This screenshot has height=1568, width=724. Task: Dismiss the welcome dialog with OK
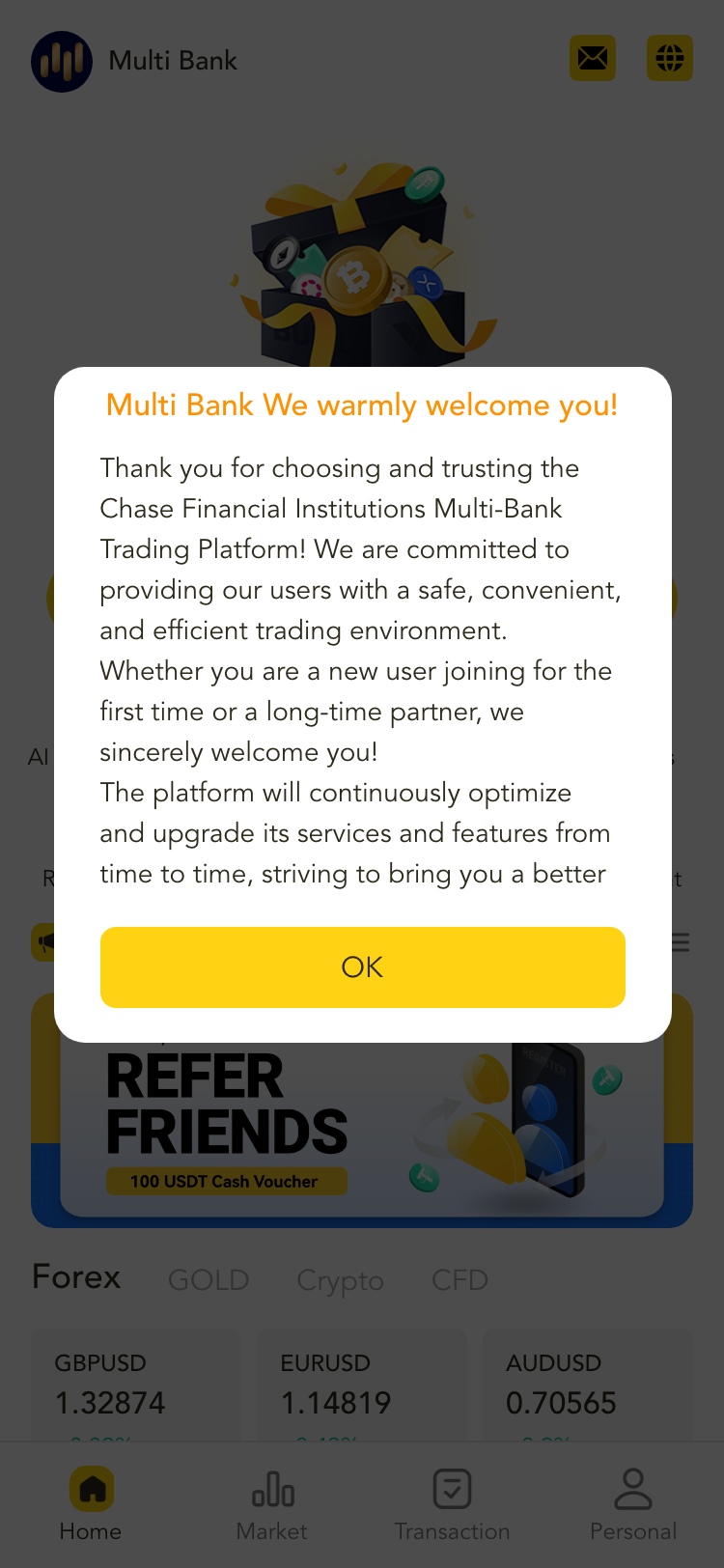click(x=362, y=966)
